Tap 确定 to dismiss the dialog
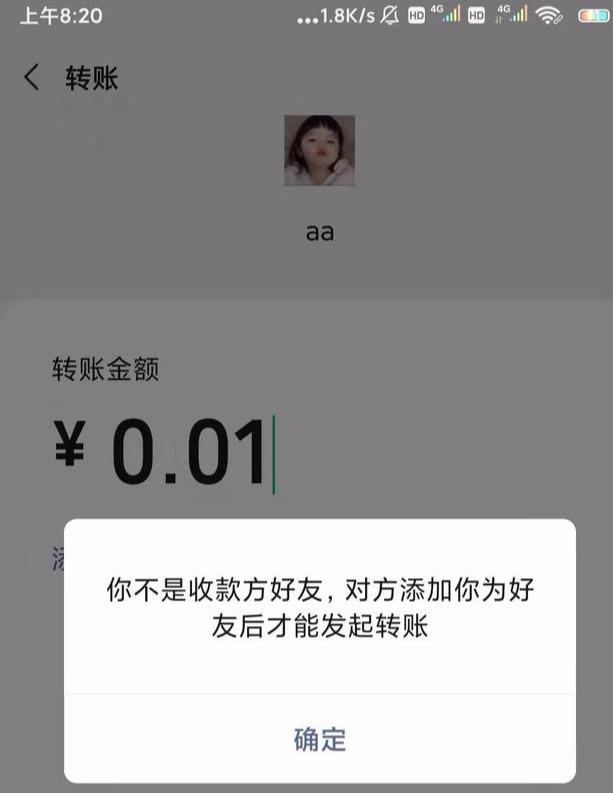 pyautogui.click(x=319, y=739)
